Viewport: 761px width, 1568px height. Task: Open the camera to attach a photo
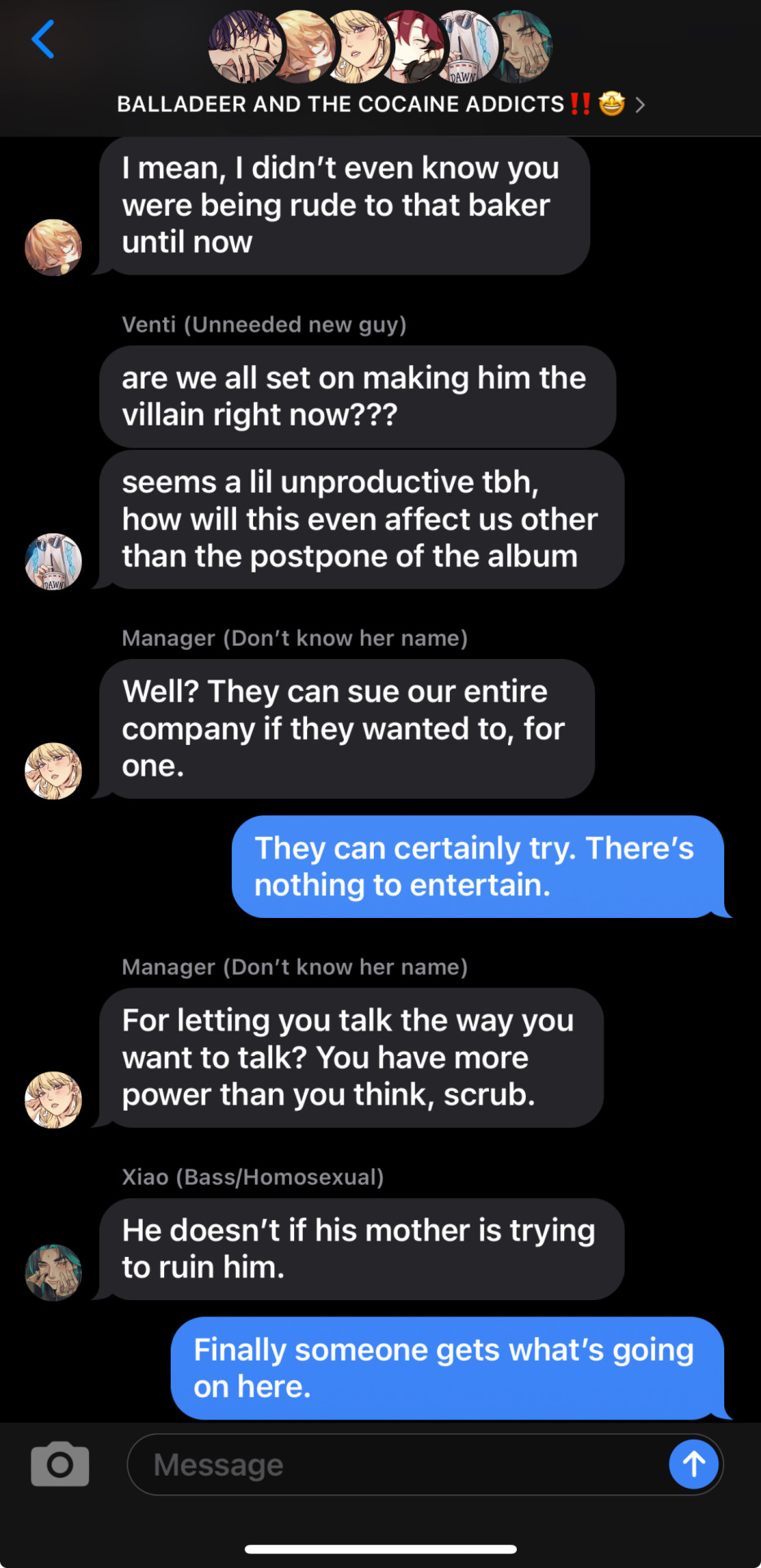[x=60, y=1464]
